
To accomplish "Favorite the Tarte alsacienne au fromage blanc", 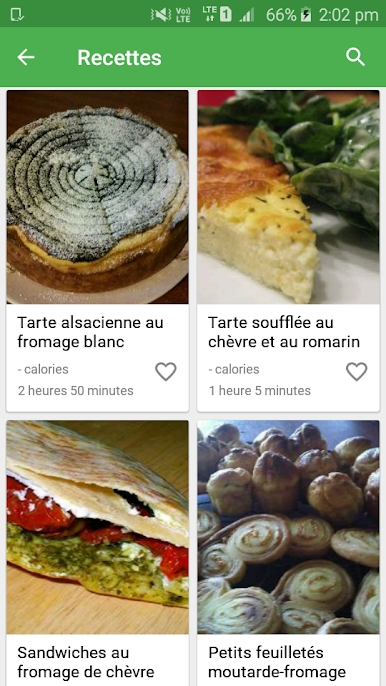I will (x=166, y=371).
